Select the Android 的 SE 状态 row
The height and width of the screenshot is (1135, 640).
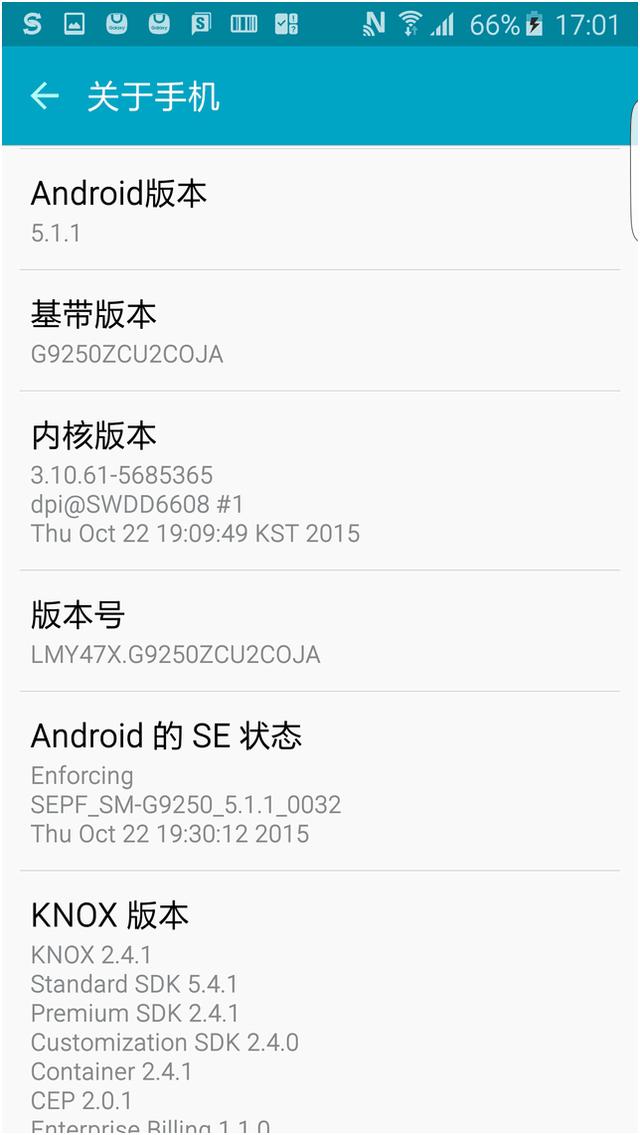(320, 781)
